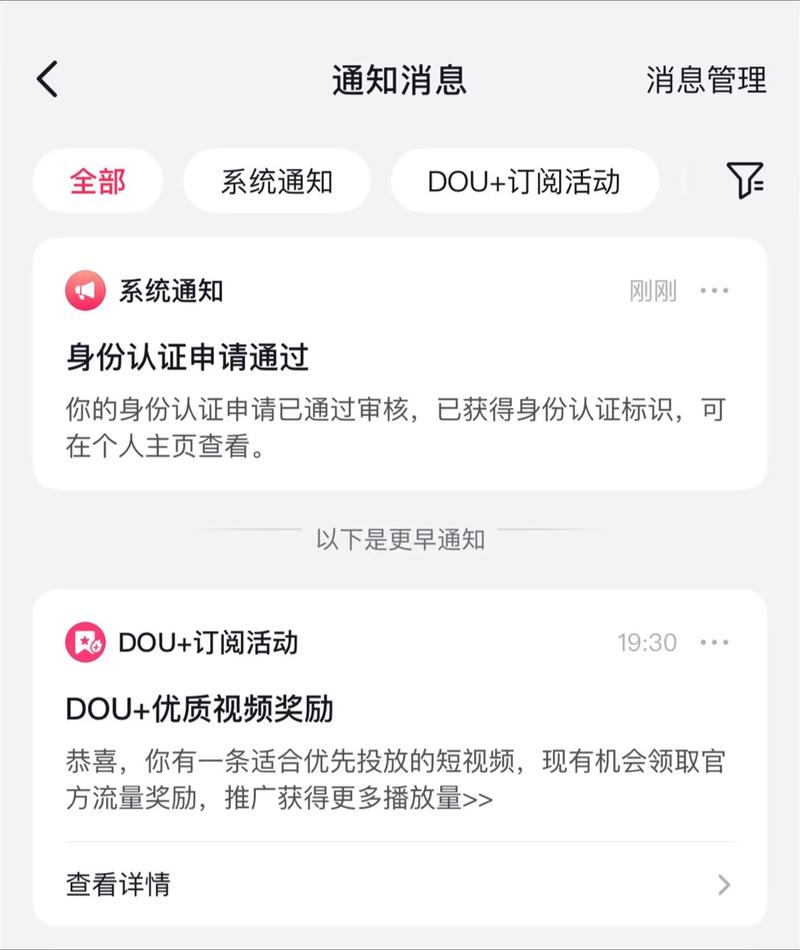Tap the DOU+订阅活动 channel icon

[x=86, y=645]
